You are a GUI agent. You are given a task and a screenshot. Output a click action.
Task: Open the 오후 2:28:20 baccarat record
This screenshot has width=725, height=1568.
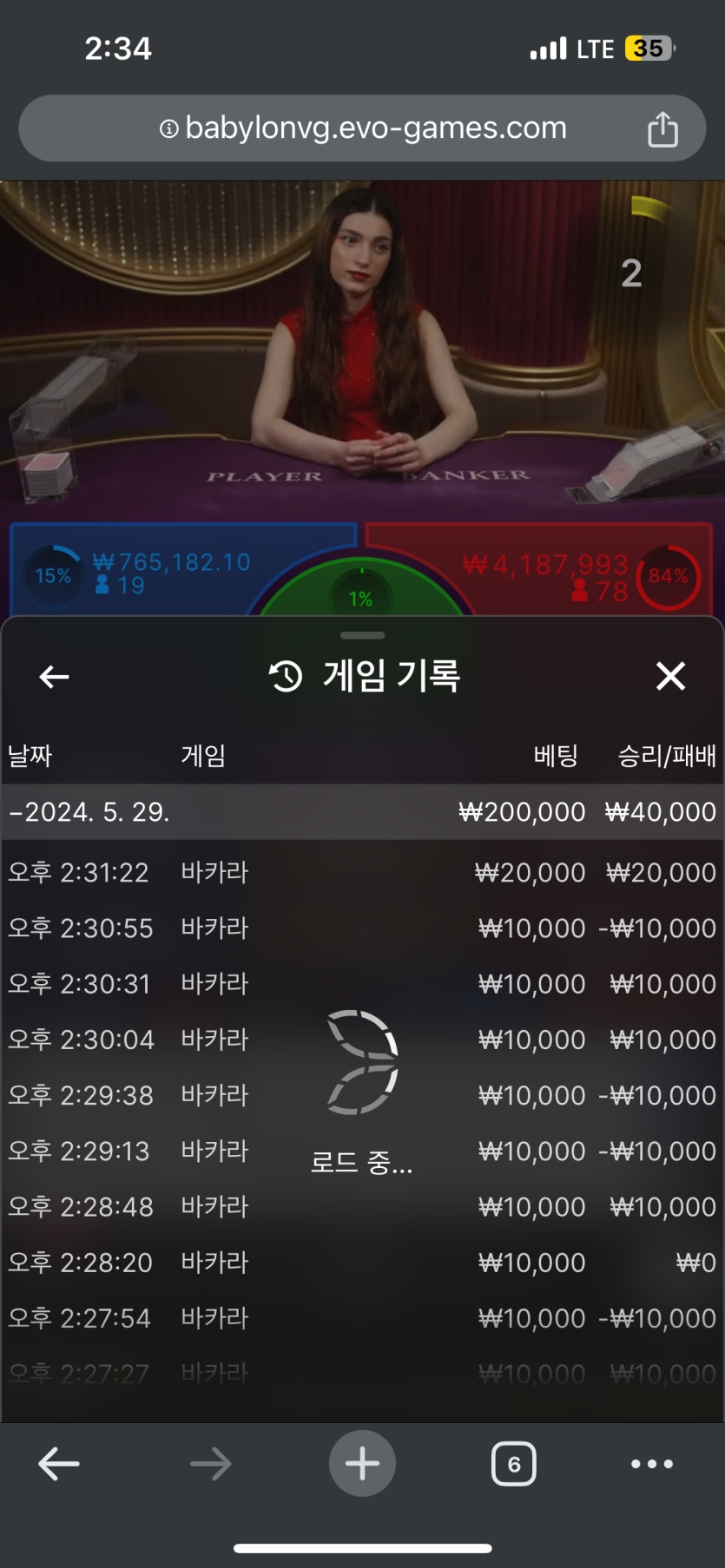[362, 1263]
